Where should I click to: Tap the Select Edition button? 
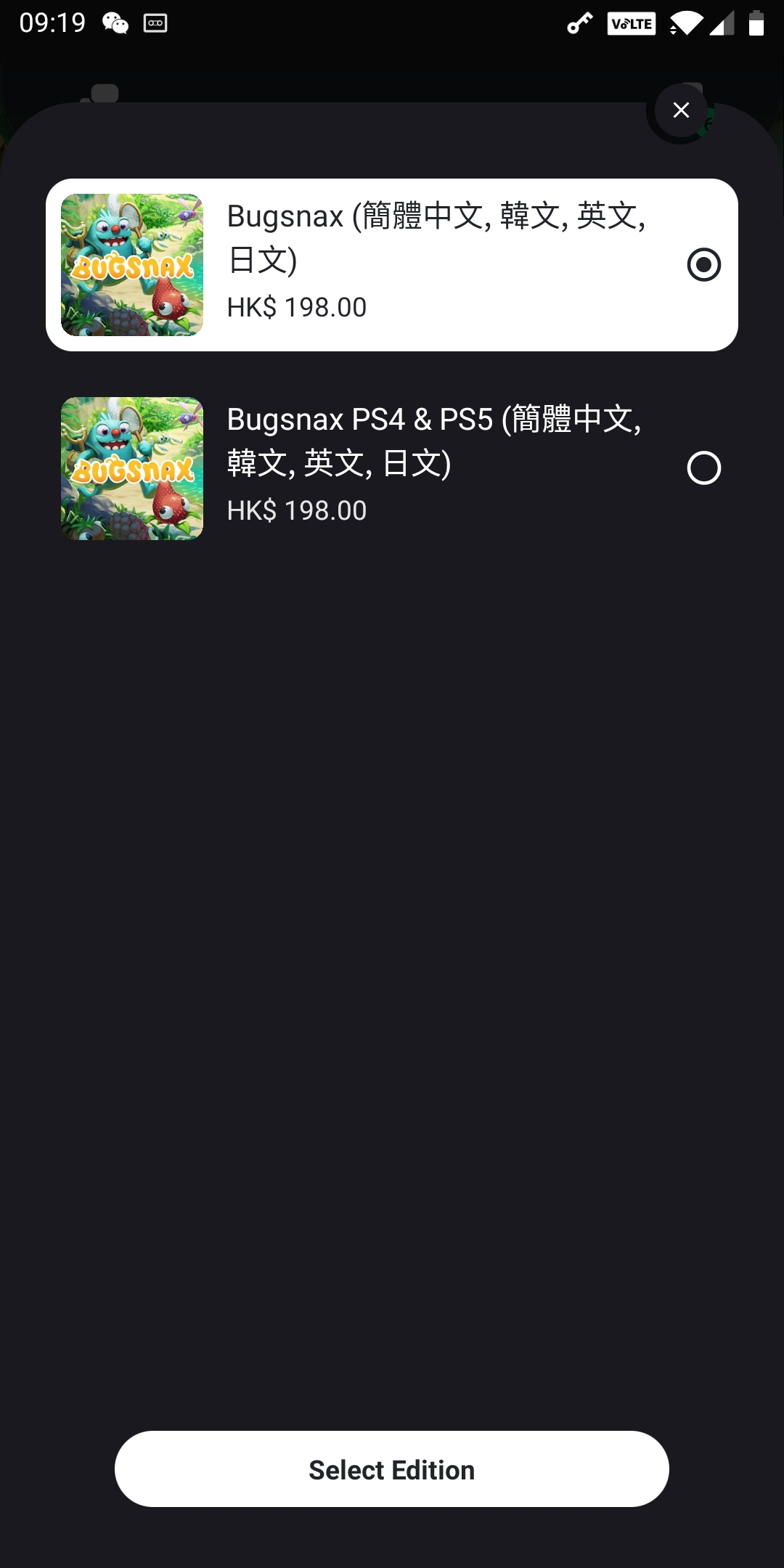(x=392, y=1469)
